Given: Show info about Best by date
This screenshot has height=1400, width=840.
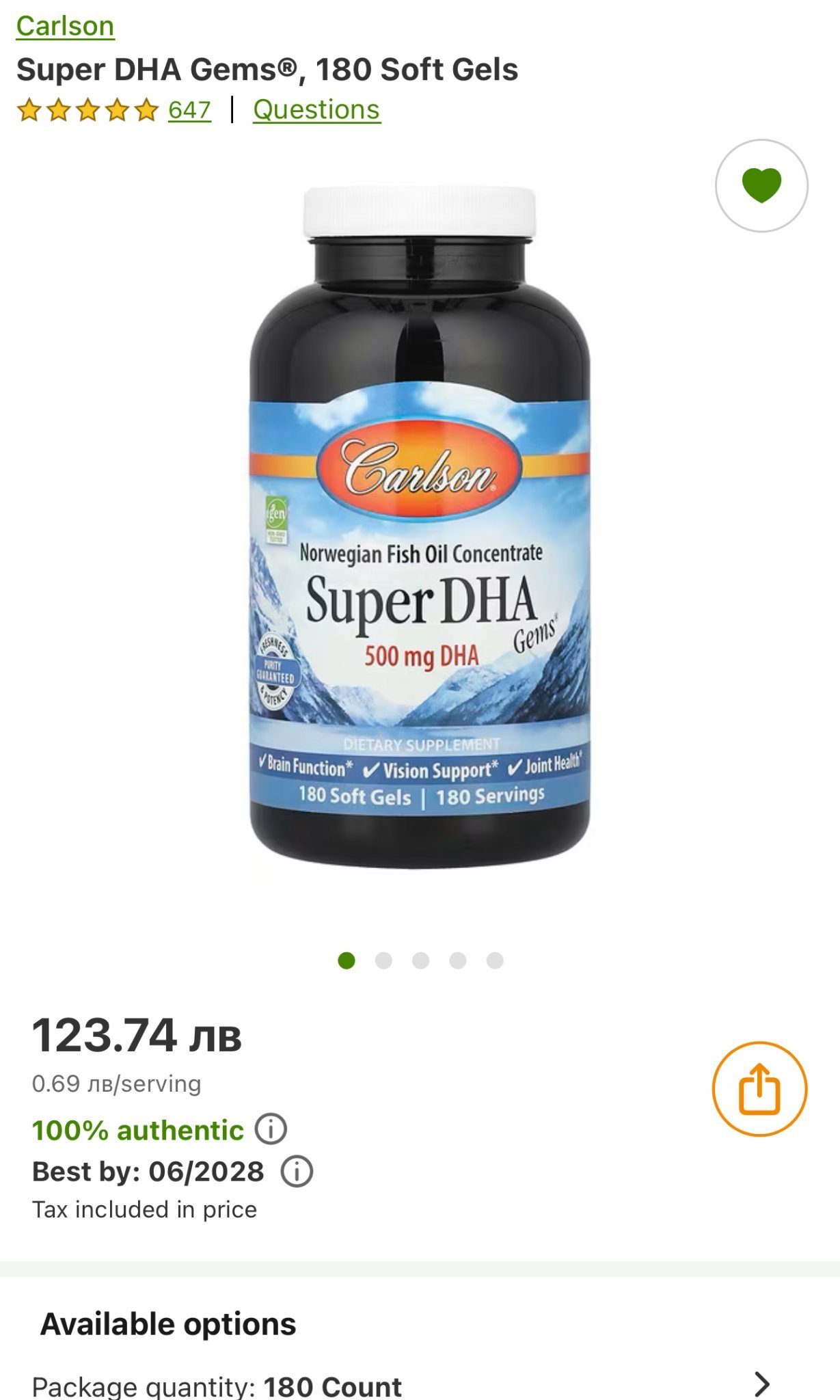Looking at the screenshot, I should (297, 1171).
